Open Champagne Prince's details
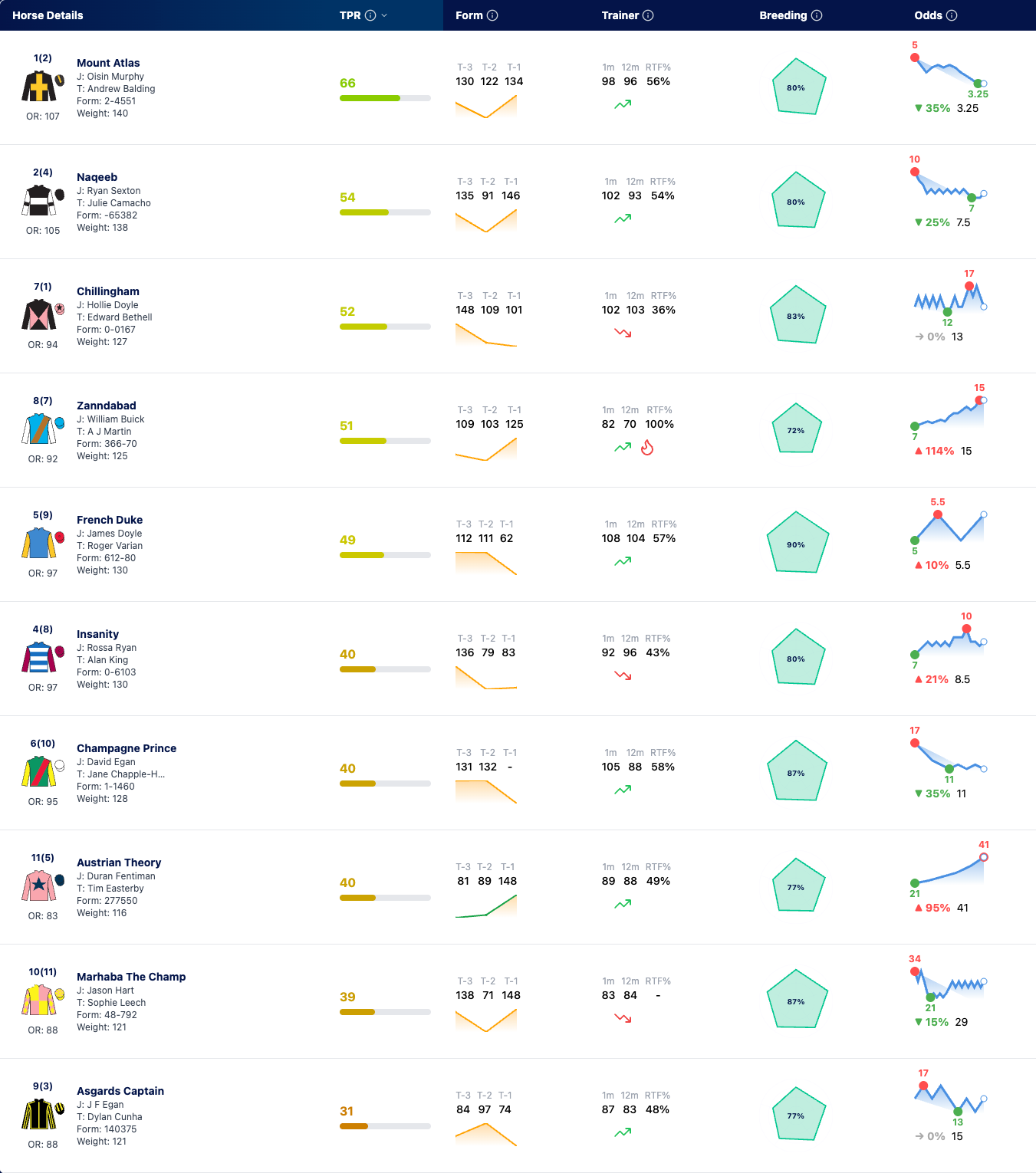Viewport: 1036px width, 1173px height. 127,748
